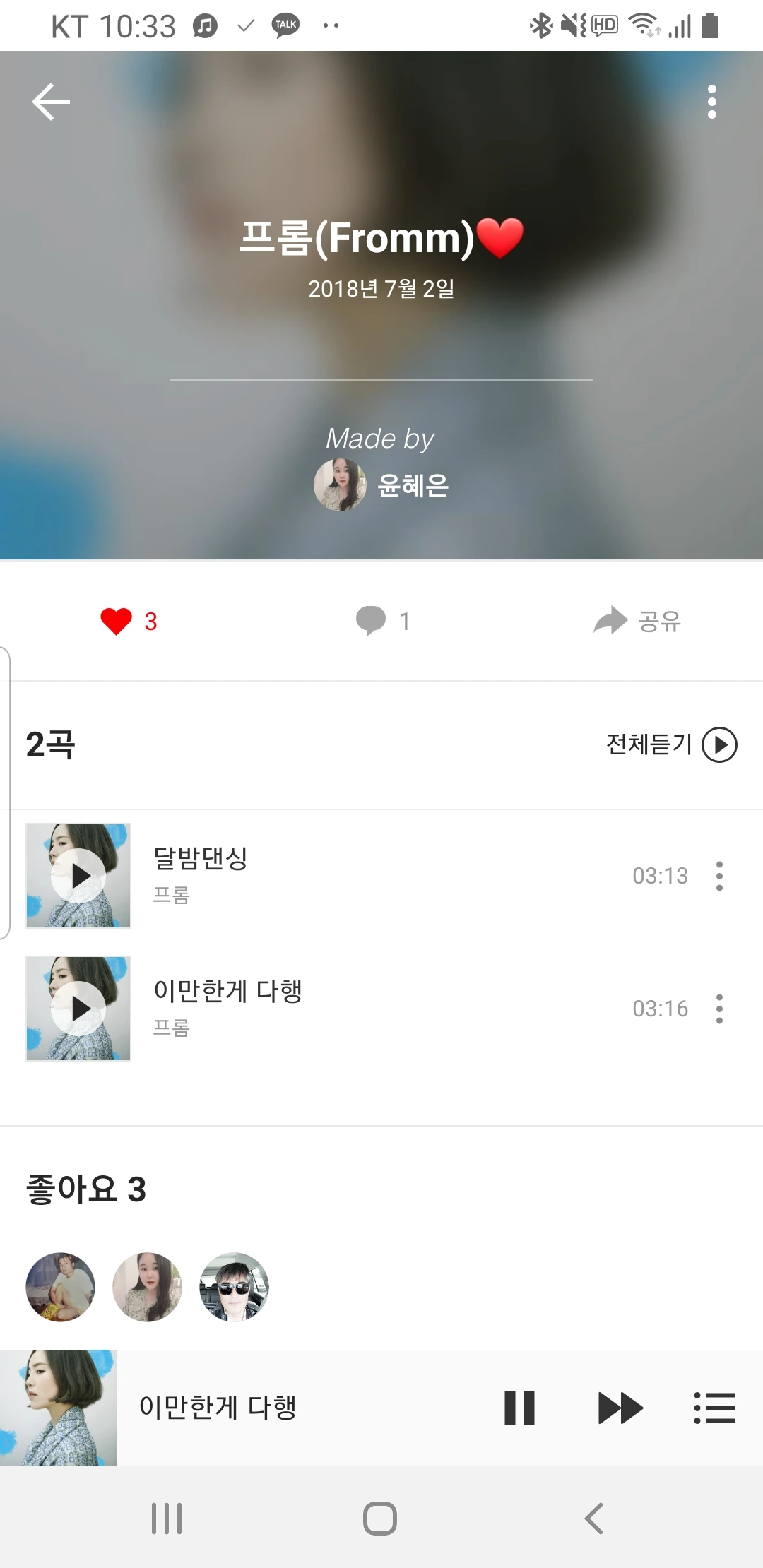Pause the currently playing song

pyautogui.click(x=519, y=1408)
